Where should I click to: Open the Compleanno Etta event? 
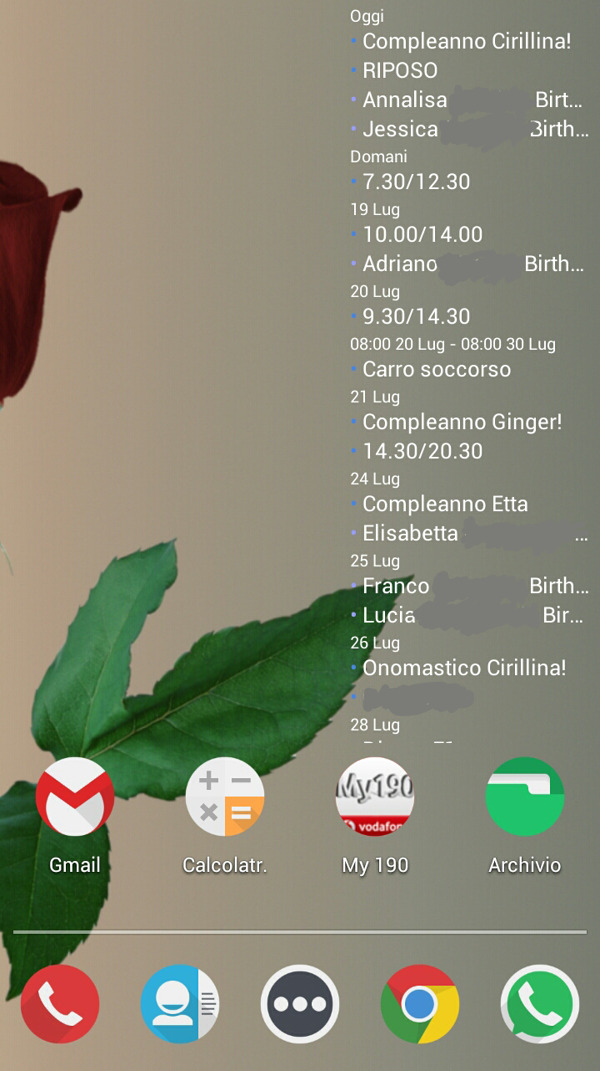[x=445, y=505]
